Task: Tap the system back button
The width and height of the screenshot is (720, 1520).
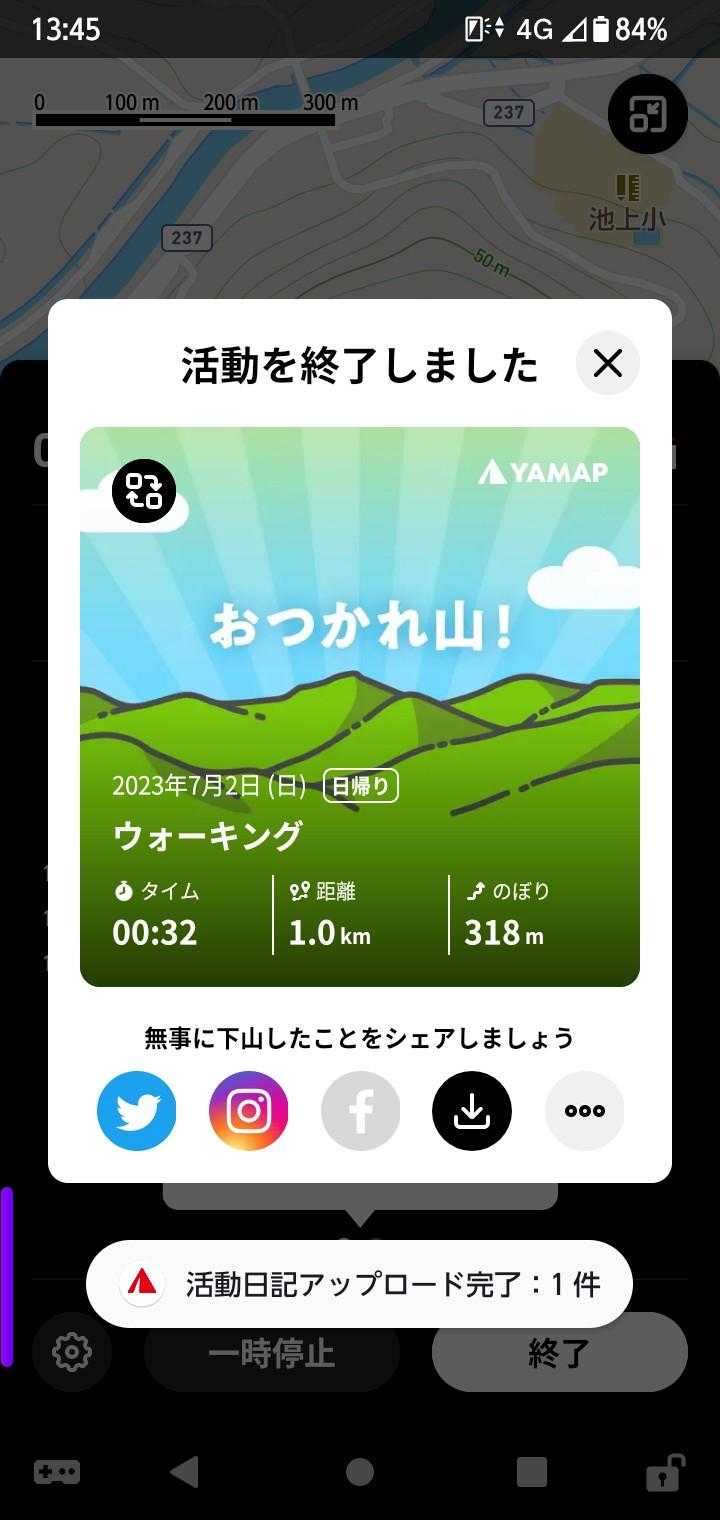Action: [184, 1471]
